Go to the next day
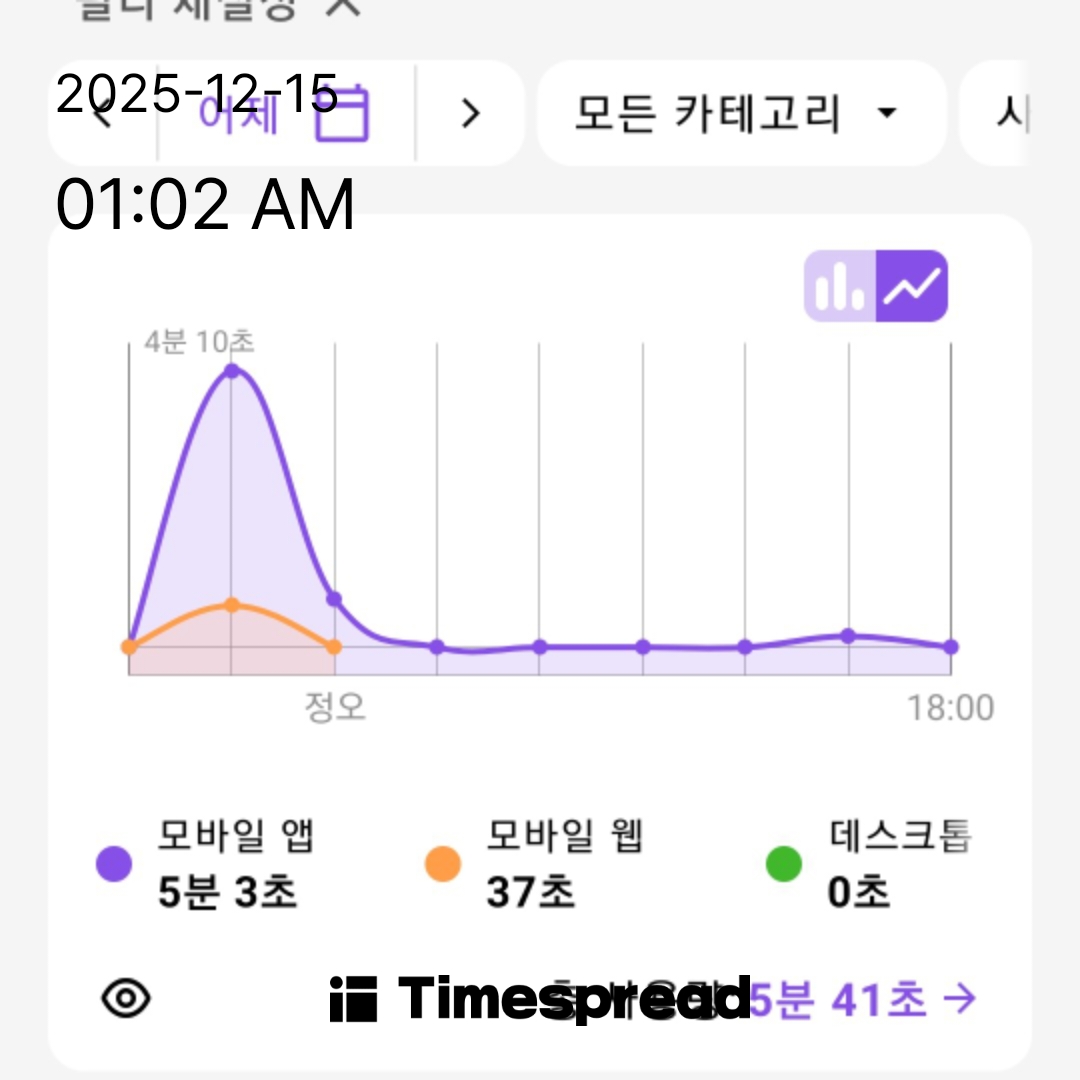The image size is (1080, 1080). pos(470,113)
